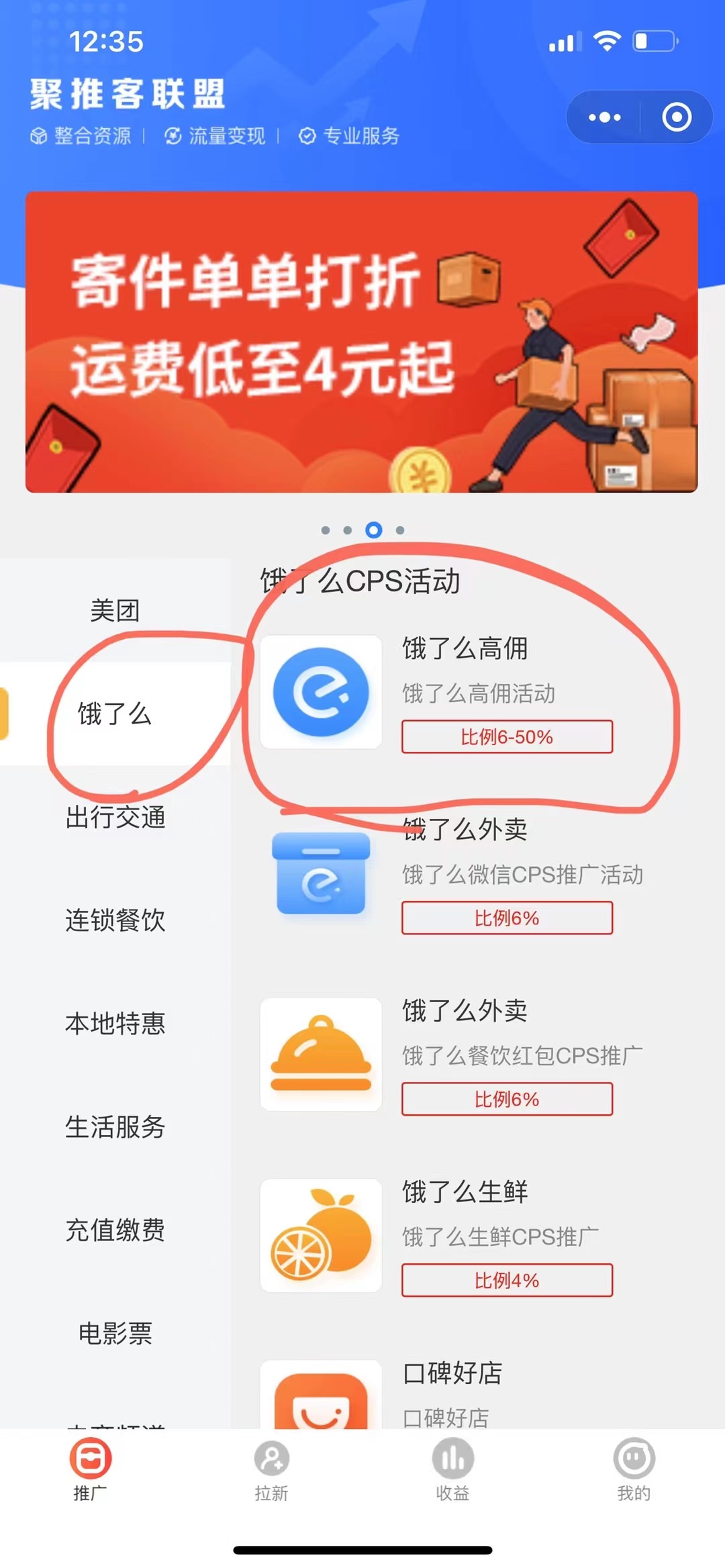Open the 饿了么高佣 activity
The image size is (725, 1568).
click(x=463, y=693)
